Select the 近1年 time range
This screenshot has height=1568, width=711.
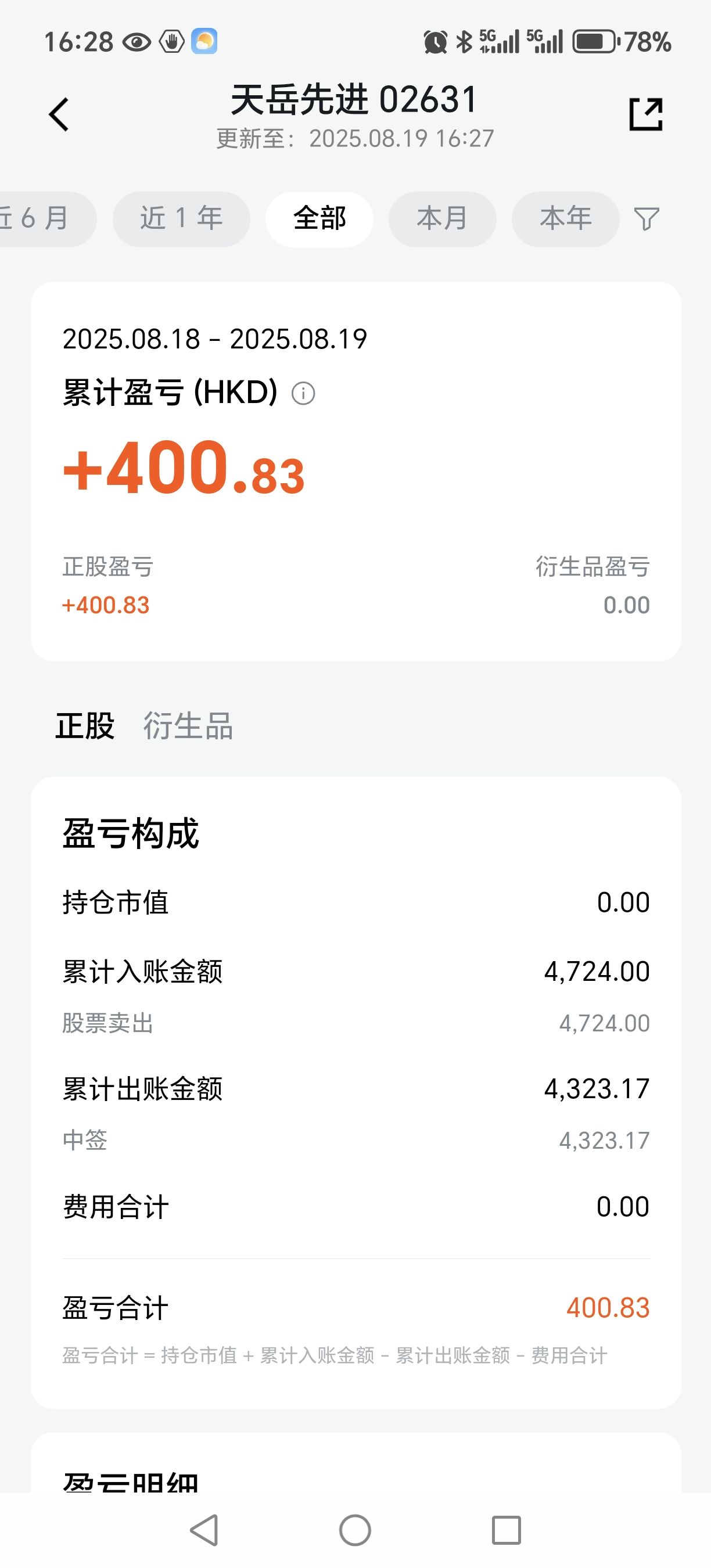click(181, 219)
